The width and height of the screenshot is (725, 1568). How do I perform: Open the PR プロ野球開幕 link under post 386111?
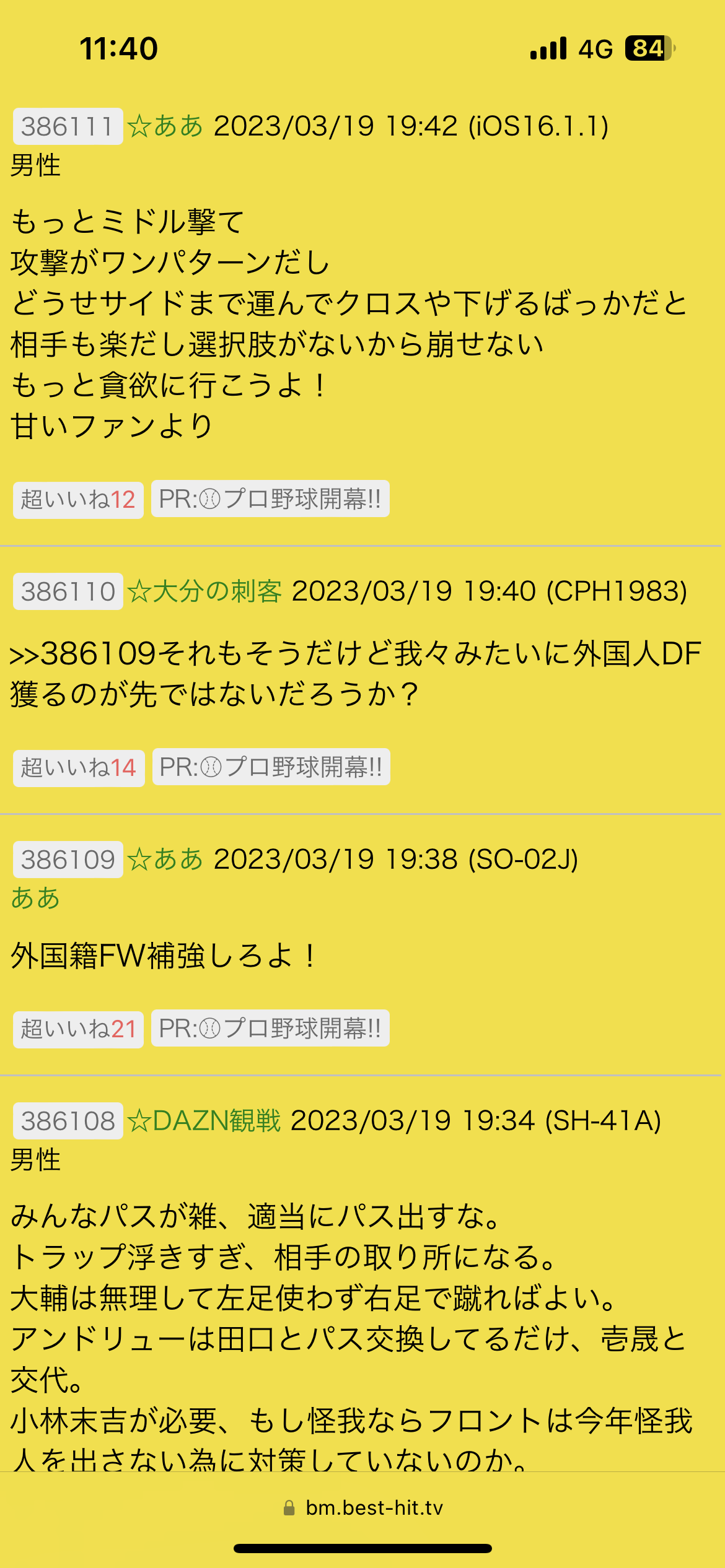270,499
